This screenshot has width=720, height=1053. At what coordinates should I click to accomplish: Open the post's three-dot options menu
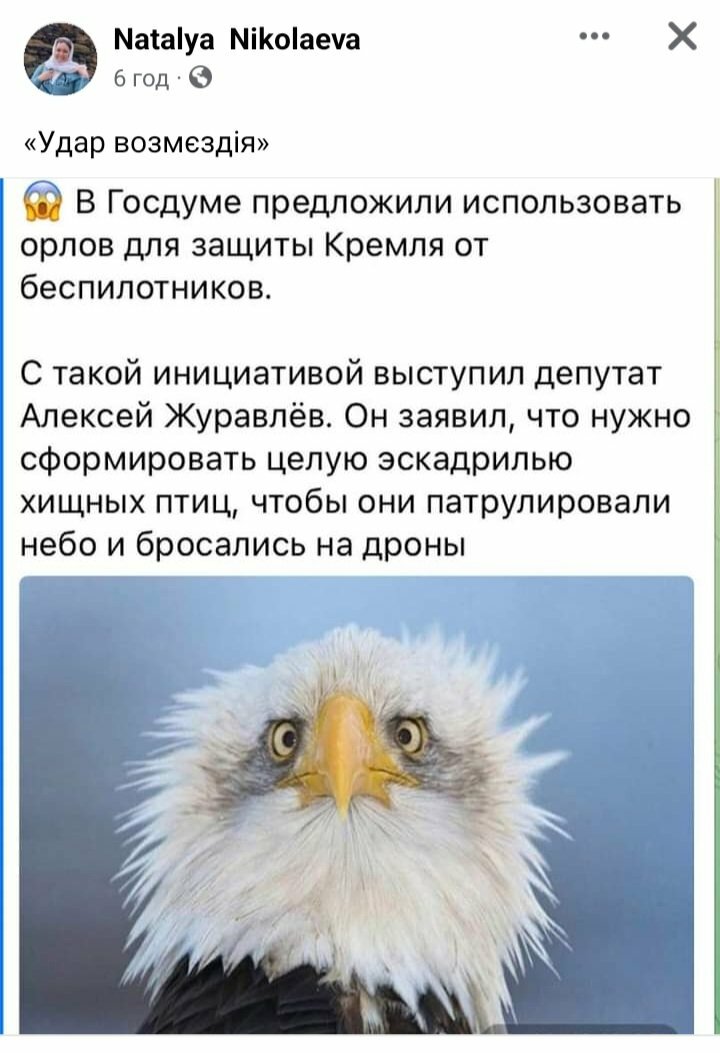[594, 37]
